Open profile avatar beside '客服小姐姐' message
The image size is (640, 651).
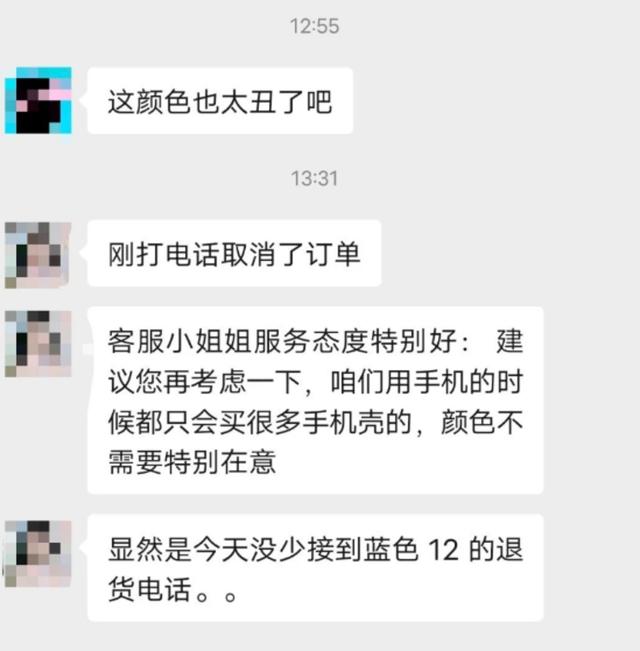tap(38, 343)
